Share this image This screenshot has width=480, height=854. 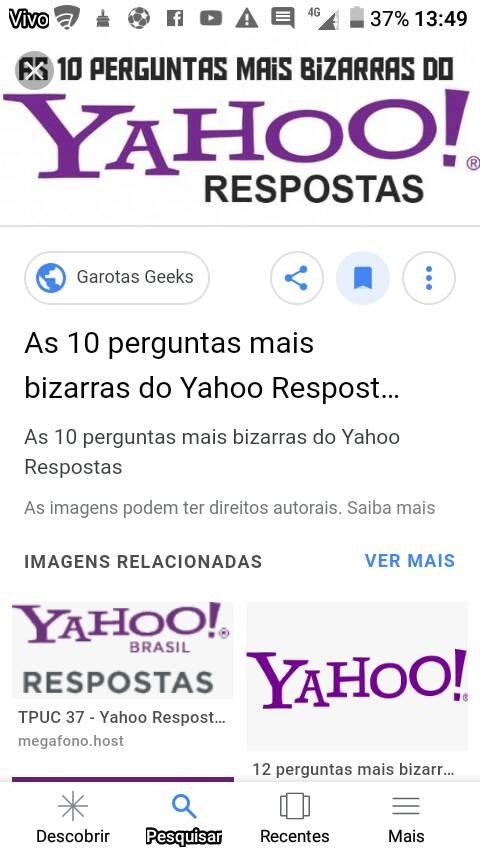[x=297, y=278]
